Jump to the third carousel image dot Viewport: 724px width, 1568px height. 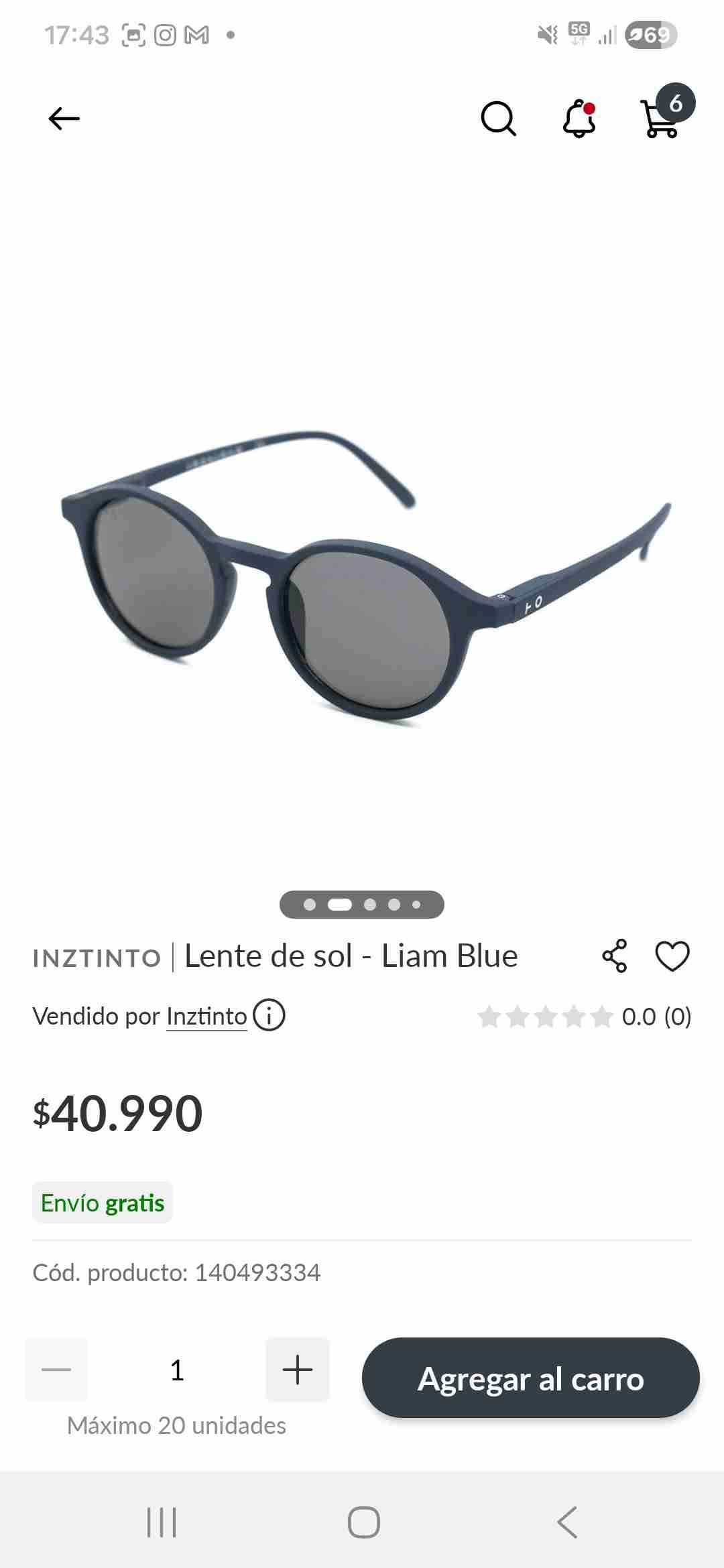[x=369, y=904]
